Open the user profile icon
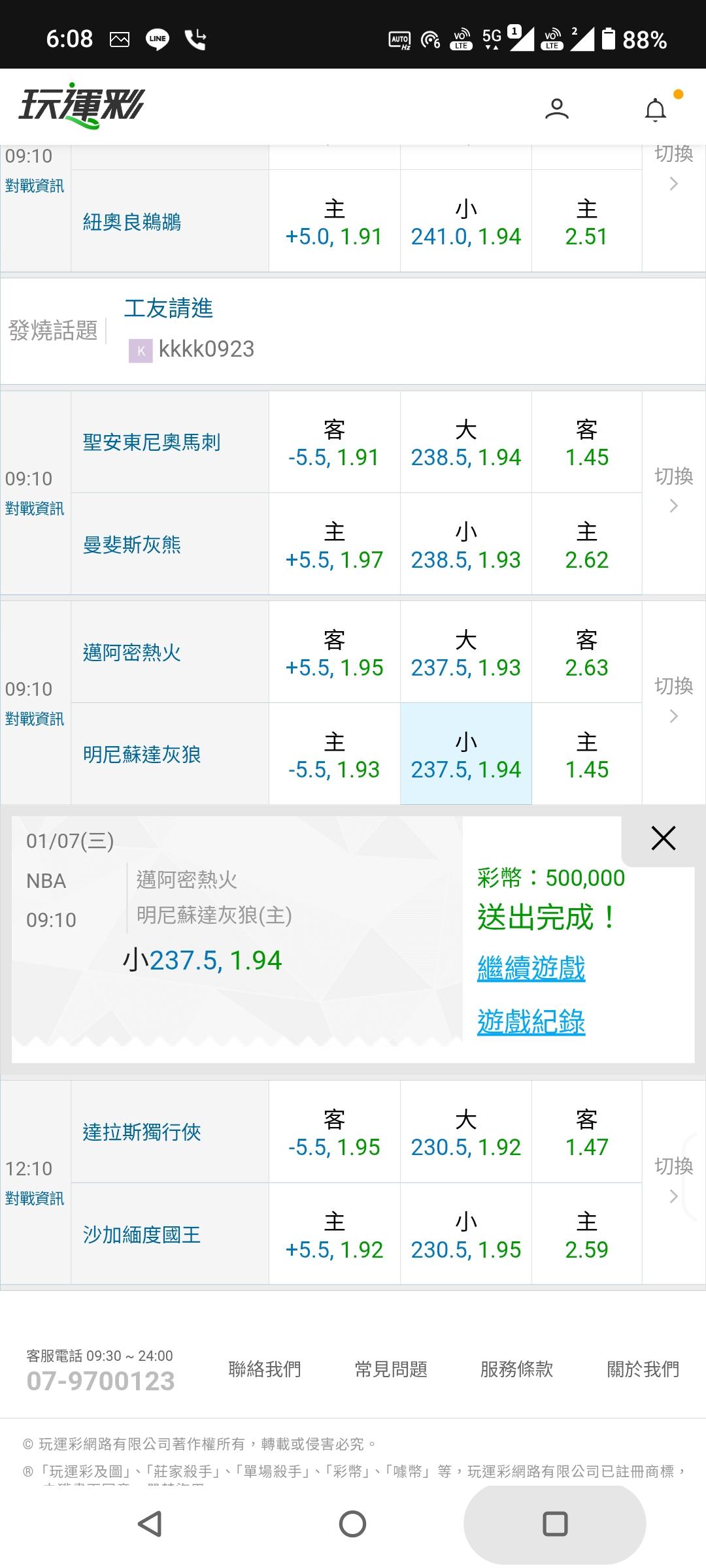Screen dimensions: 706x1568 click(x=557, y=108)
